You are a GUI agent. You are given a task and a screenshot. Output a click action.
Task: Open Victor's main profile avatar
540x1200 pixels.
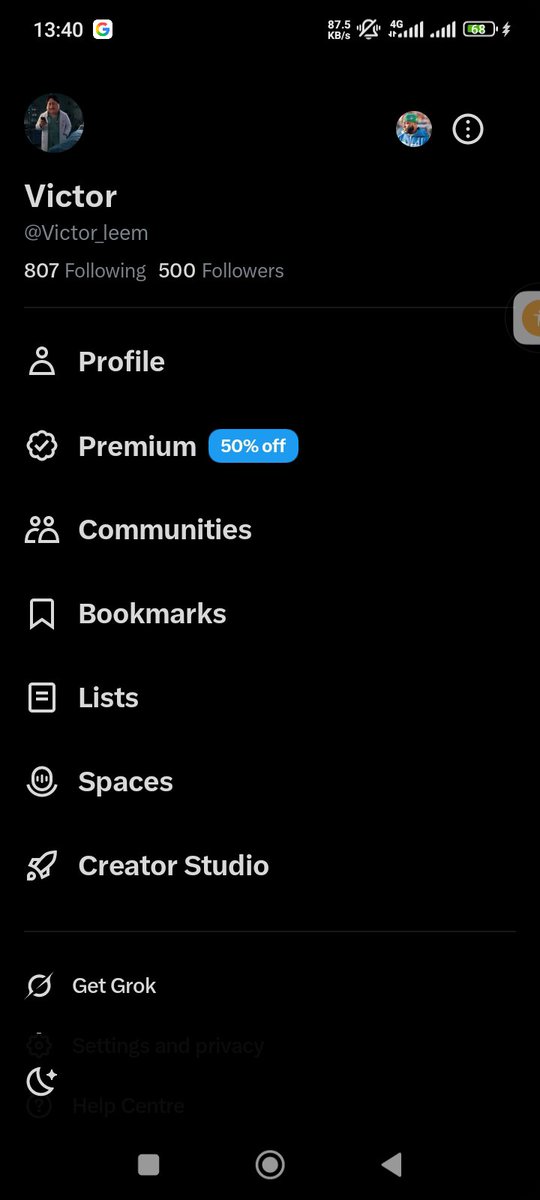tap(54, 123)
